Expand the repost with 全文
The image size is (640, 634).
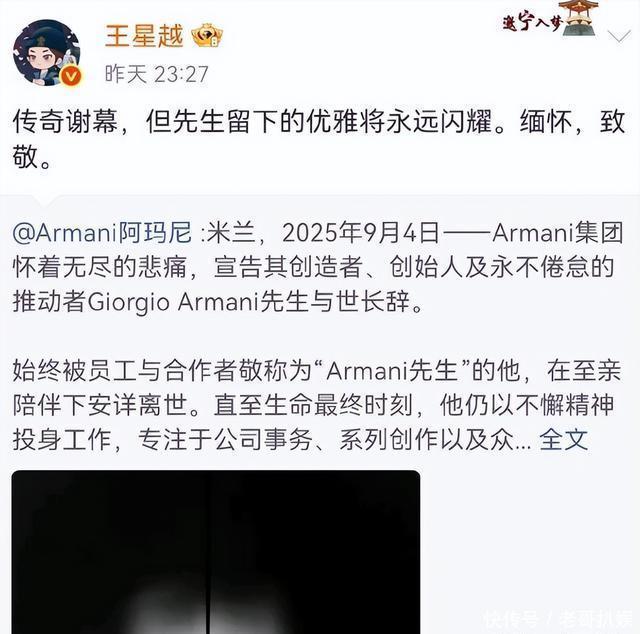tap(564, 438)
